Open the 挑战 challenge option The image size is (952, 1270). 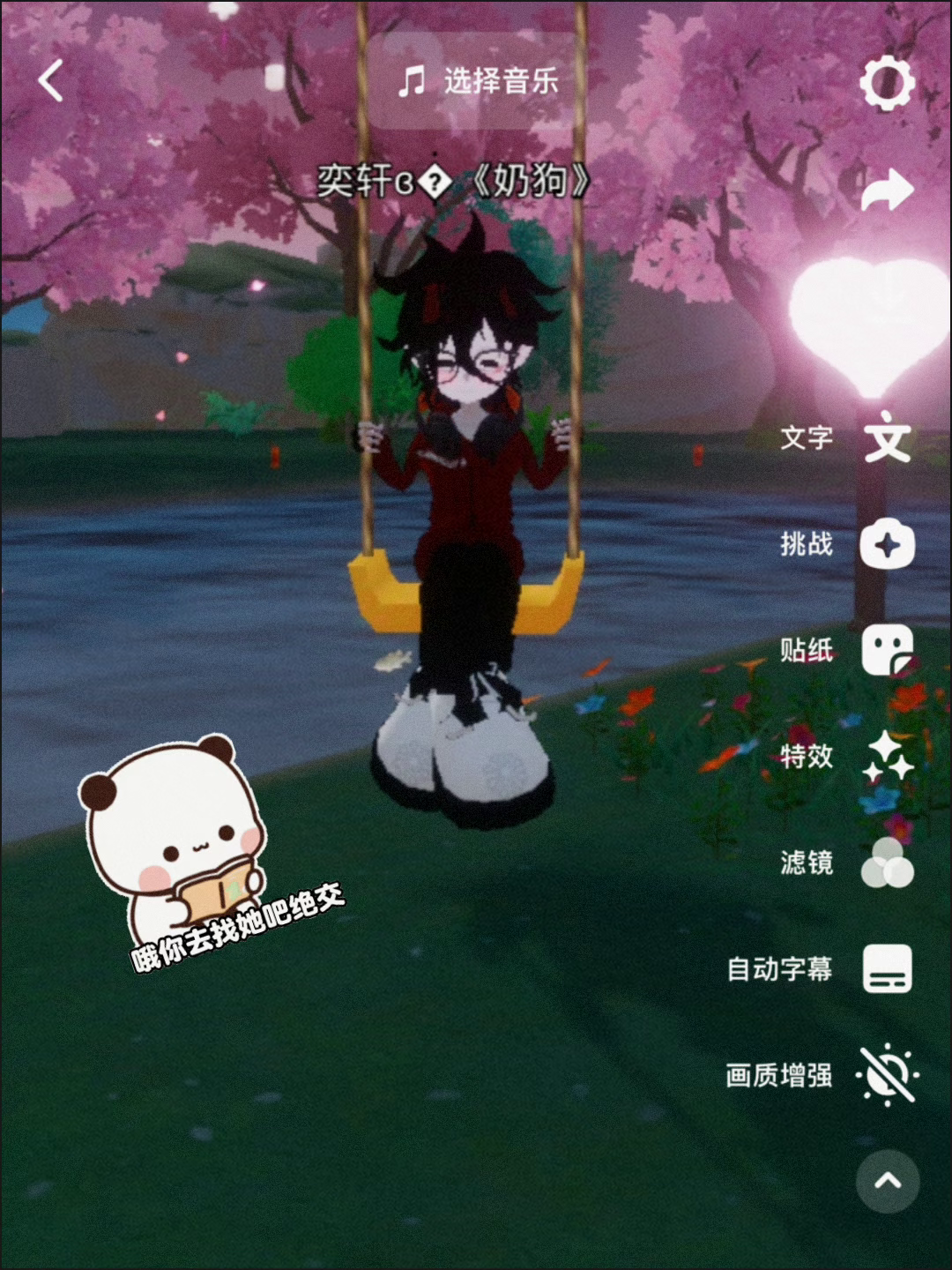[x=887, y=544]
